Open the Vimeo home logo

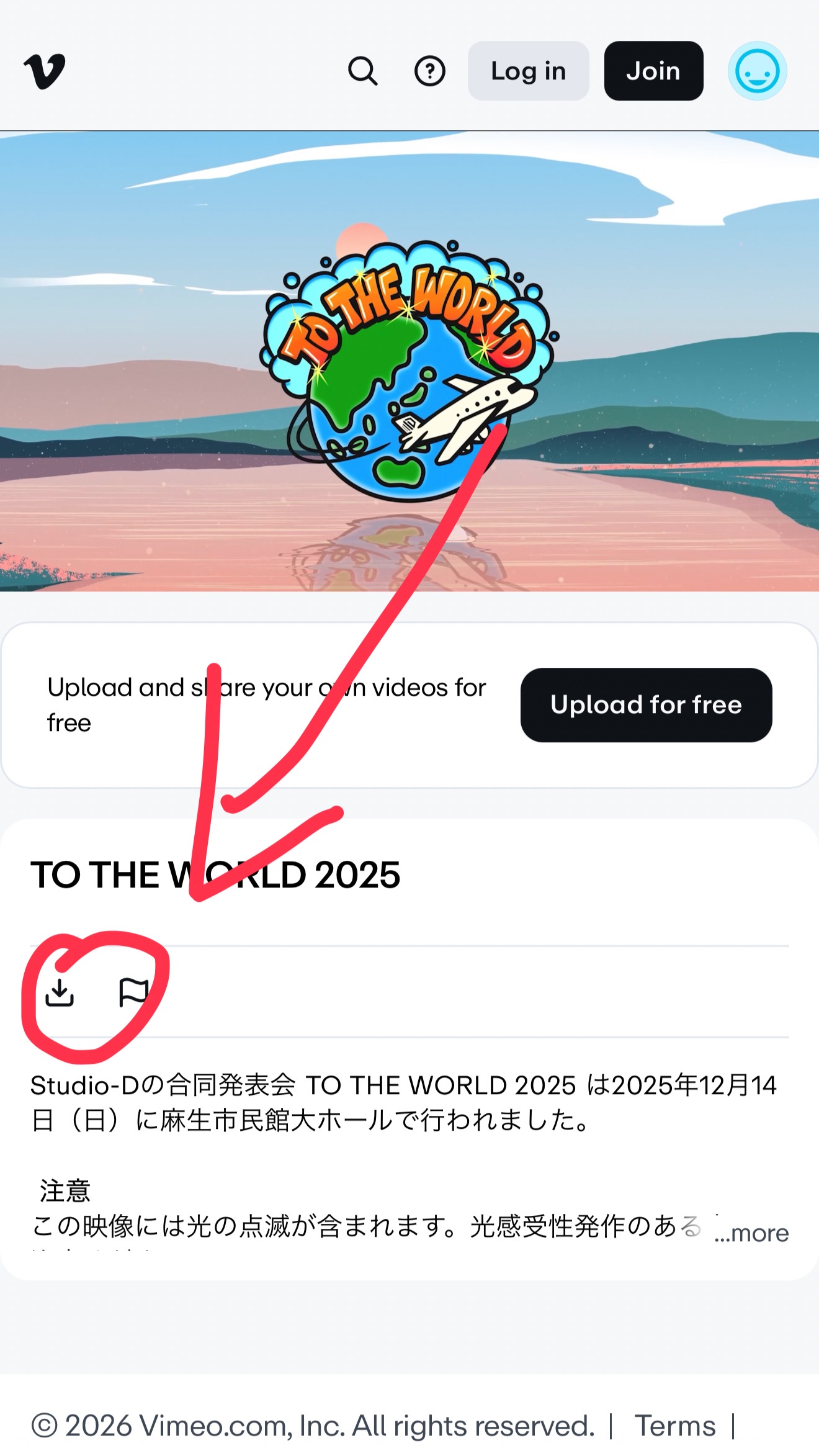click(x=45, y=71)
